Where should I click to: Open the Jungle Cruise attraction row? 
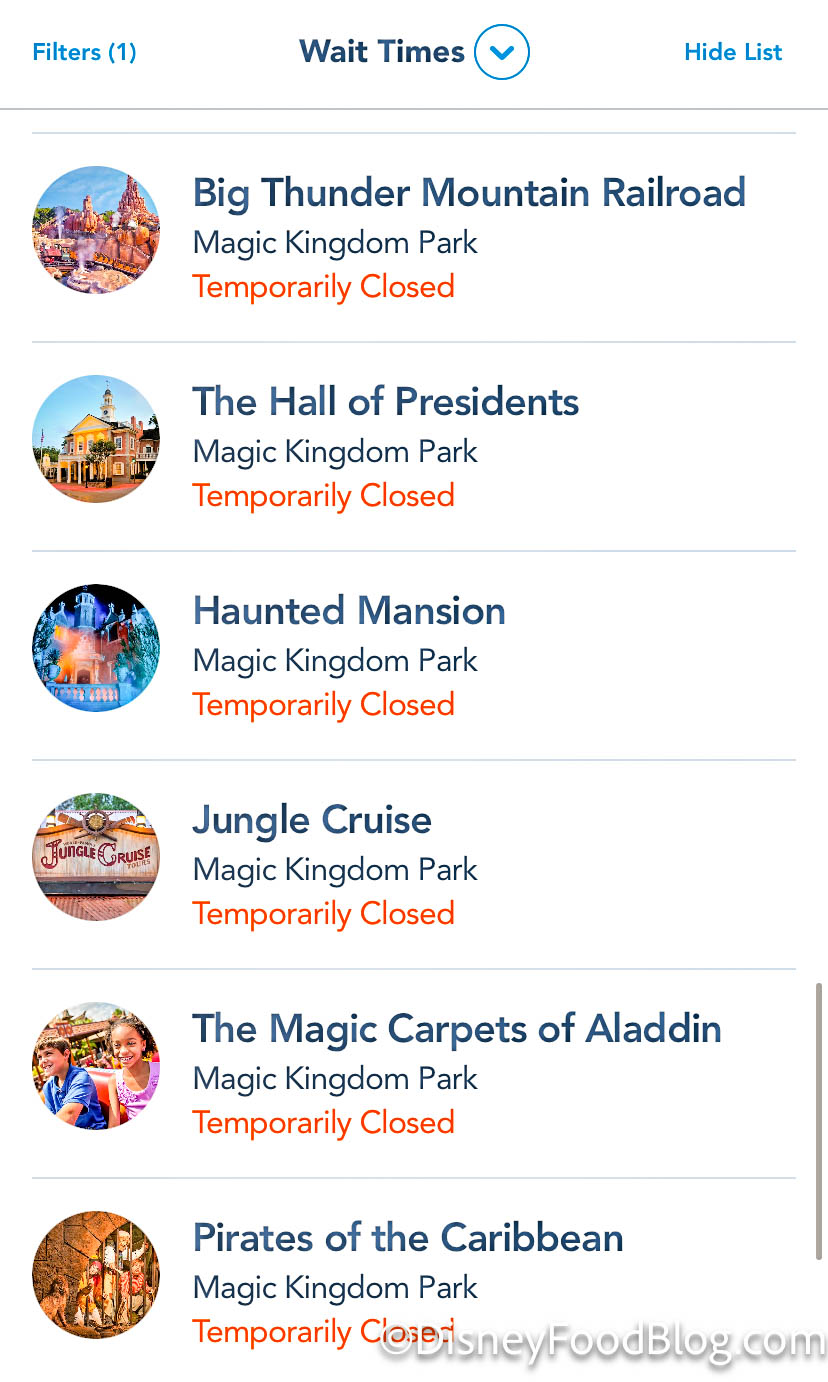pos(312,820)
